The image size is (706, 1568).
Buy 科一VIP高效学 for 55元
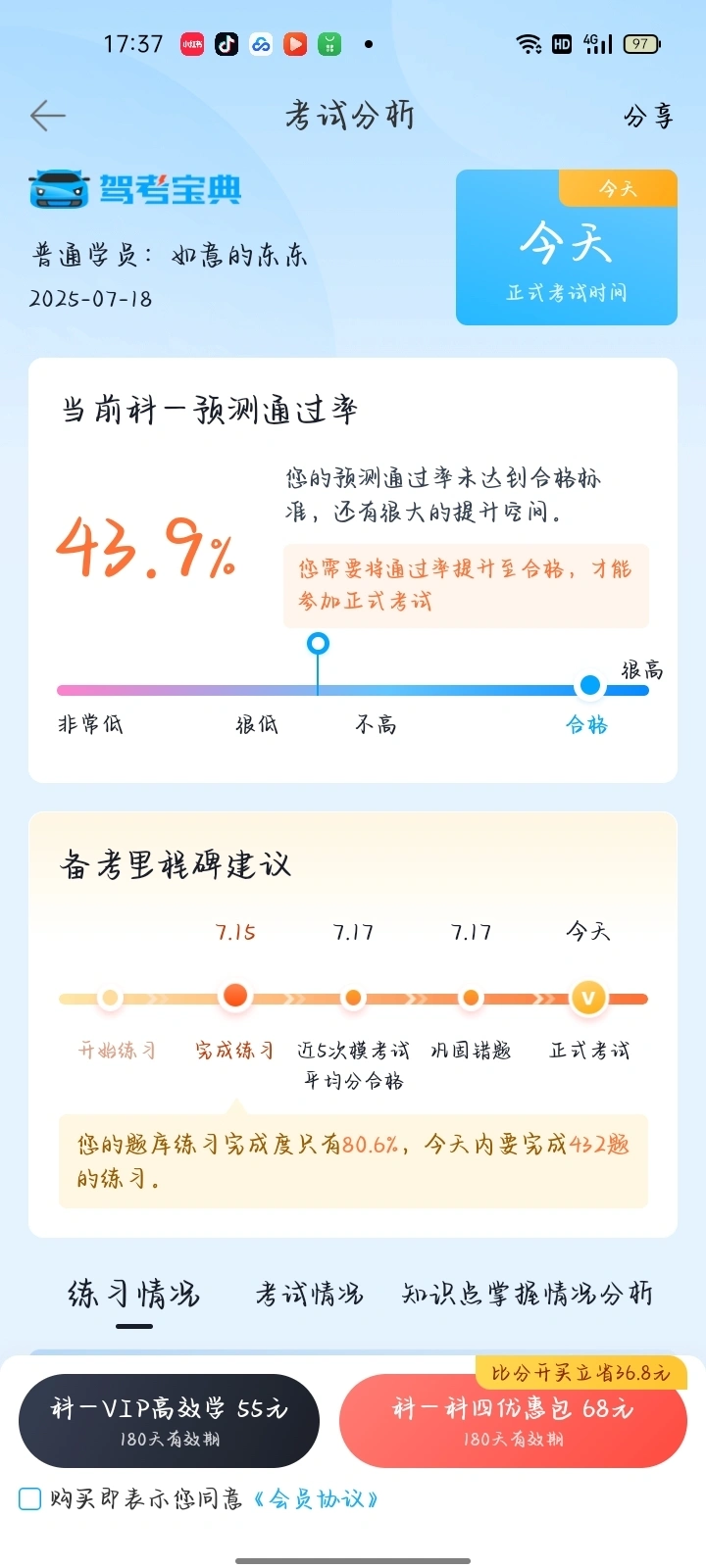[x=169, y=1420]
